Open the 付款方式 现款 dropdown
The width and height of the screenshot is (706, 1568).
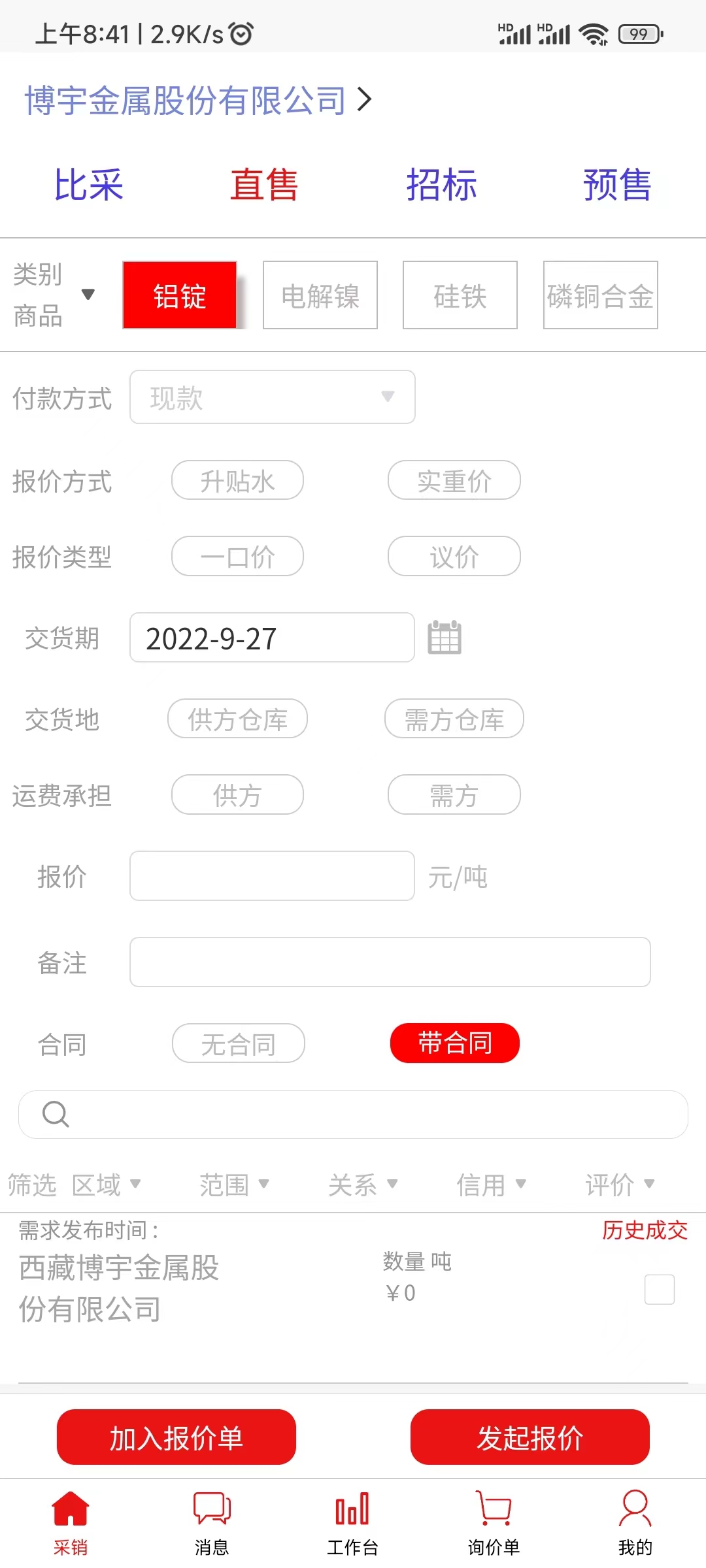[x=272, y=397]
